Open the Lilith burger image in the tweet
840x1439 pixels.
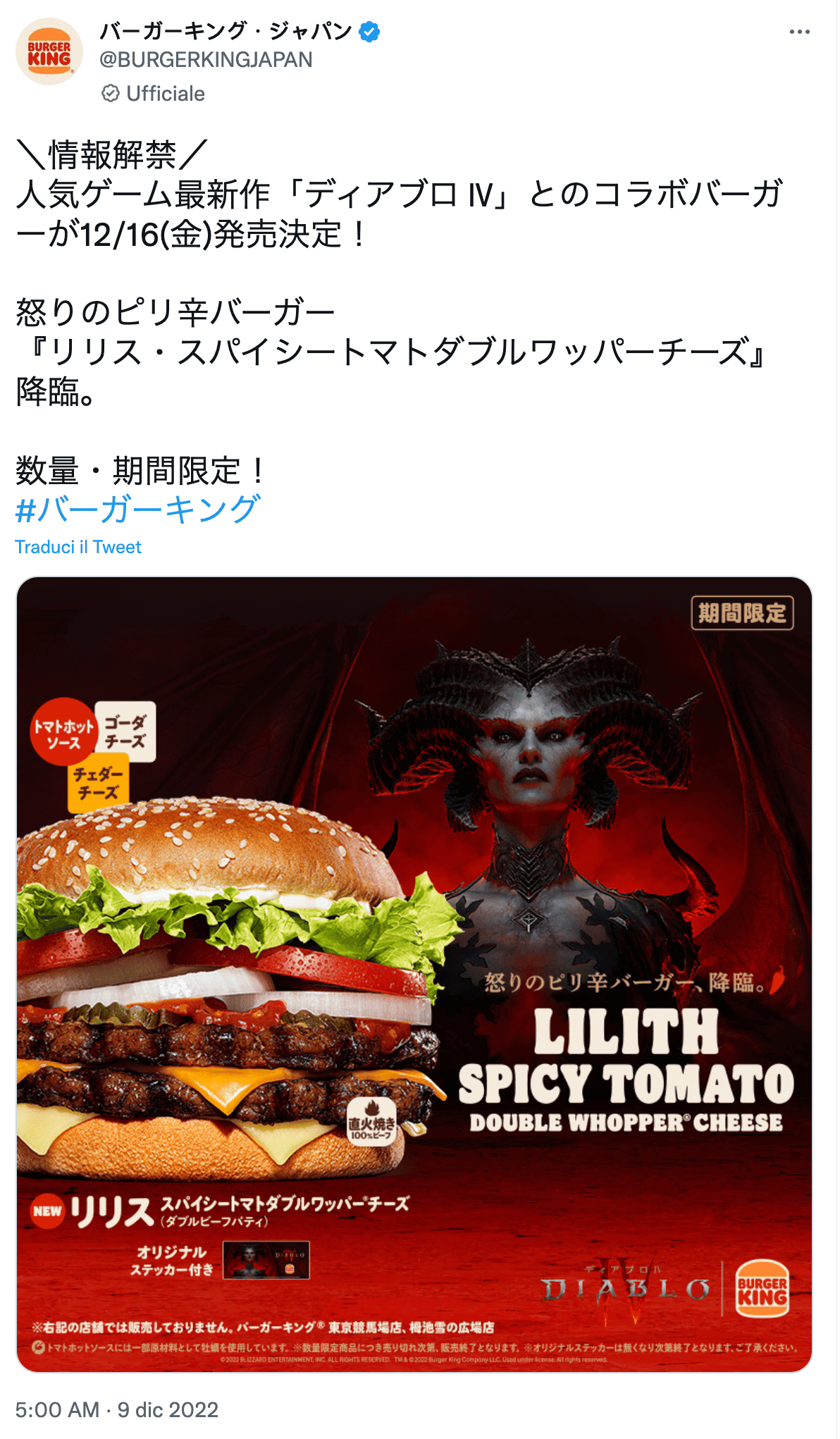(414, 974)
